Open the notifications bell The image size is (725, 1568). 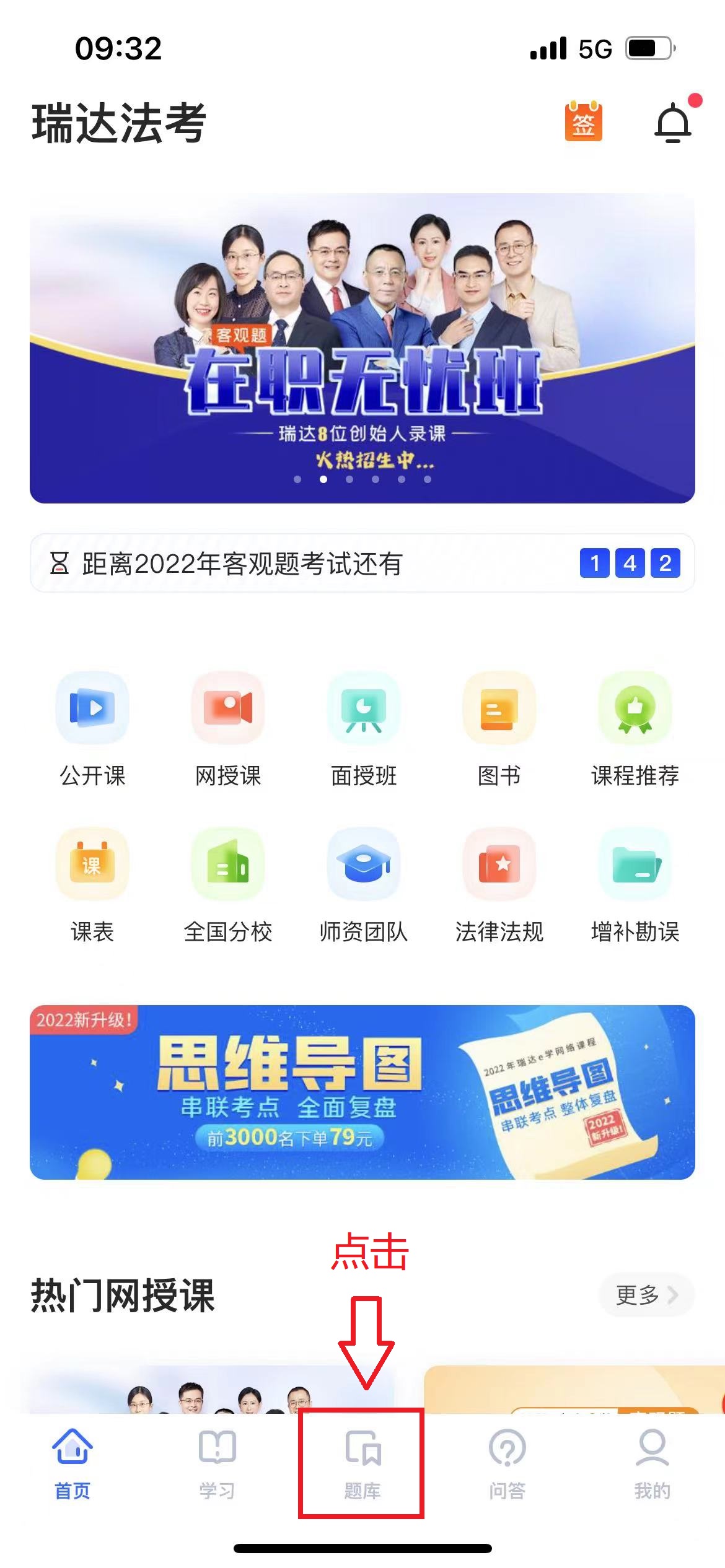[x=673, y=123]
